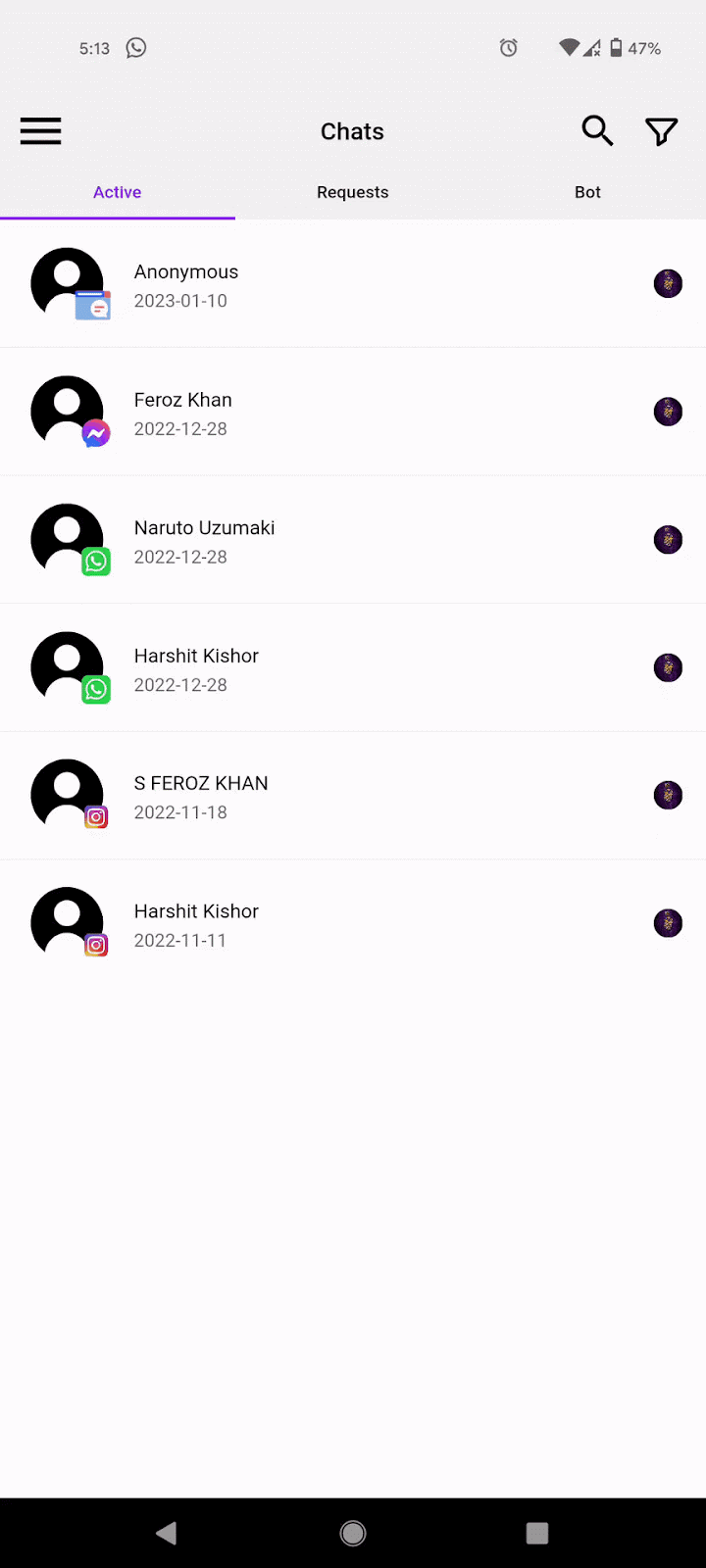
Task: Open the hamburger drawer menu
Action: [x=41, y=131]
